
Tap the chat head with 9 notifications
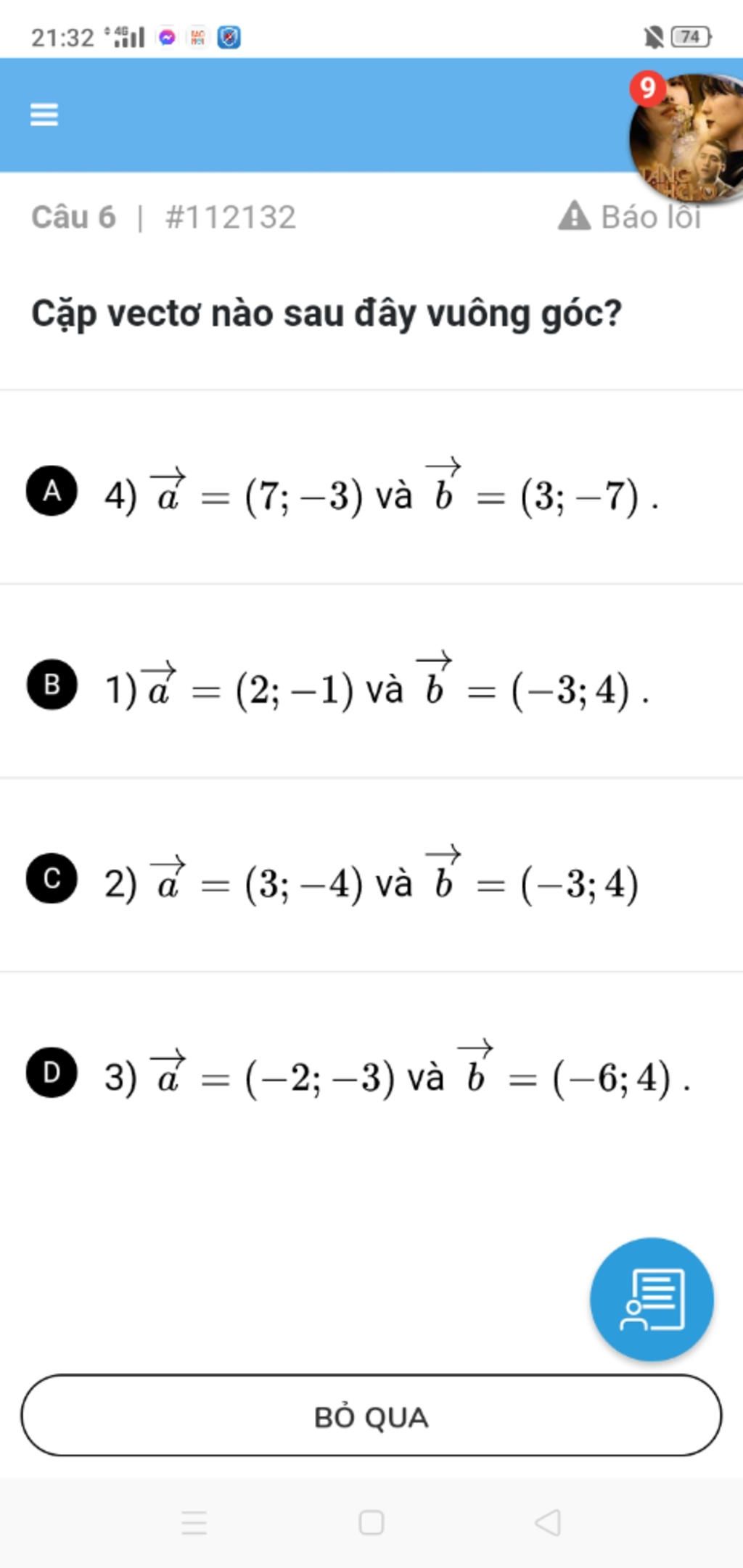pyautogui.click(x=686, y=139)
